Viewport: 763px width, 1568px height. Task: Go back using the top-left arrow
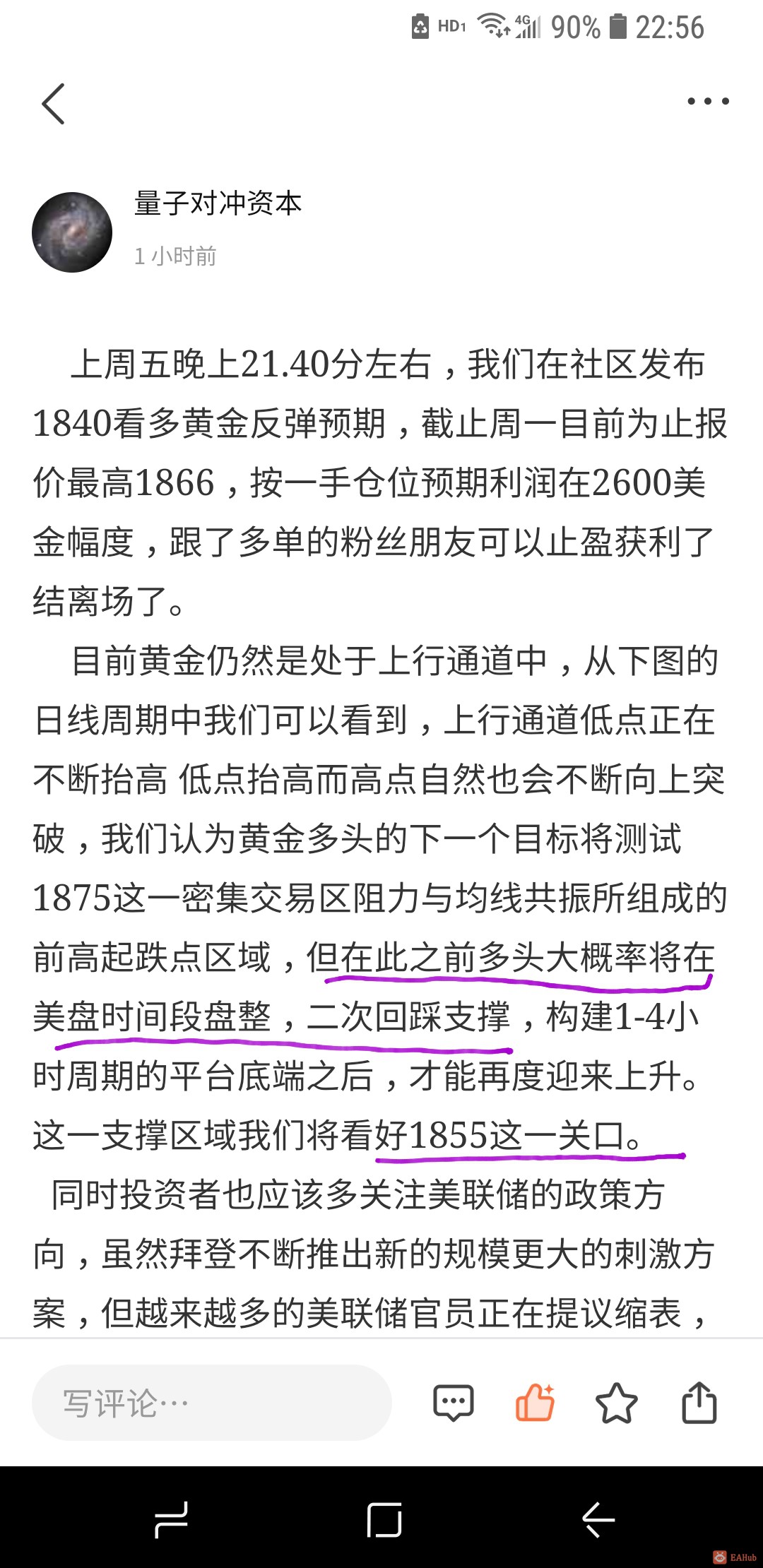tap(53, 103)
